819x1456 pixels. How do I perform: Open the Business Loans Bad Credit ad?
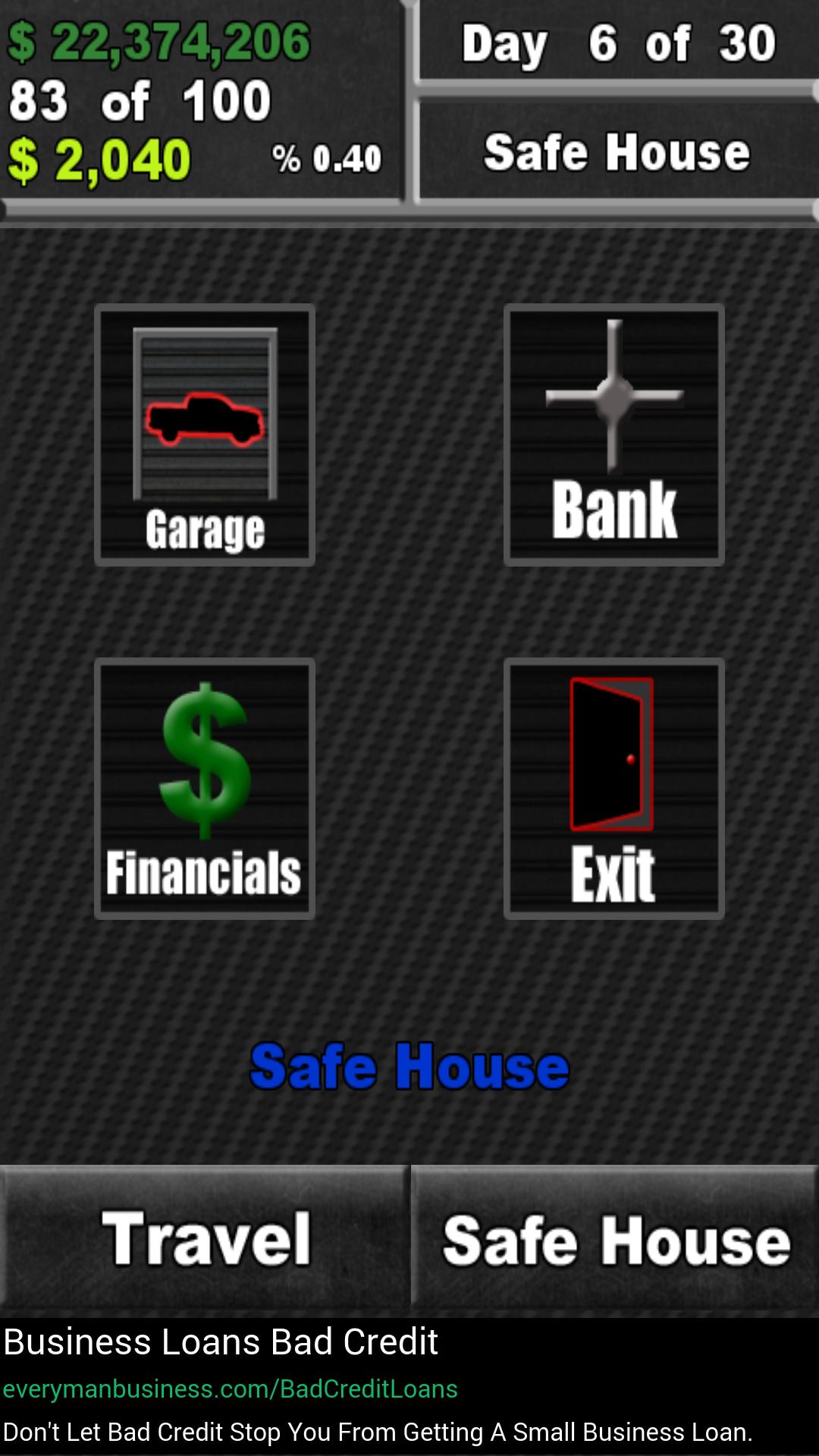pyautogui.click(x=409, y=1386)
